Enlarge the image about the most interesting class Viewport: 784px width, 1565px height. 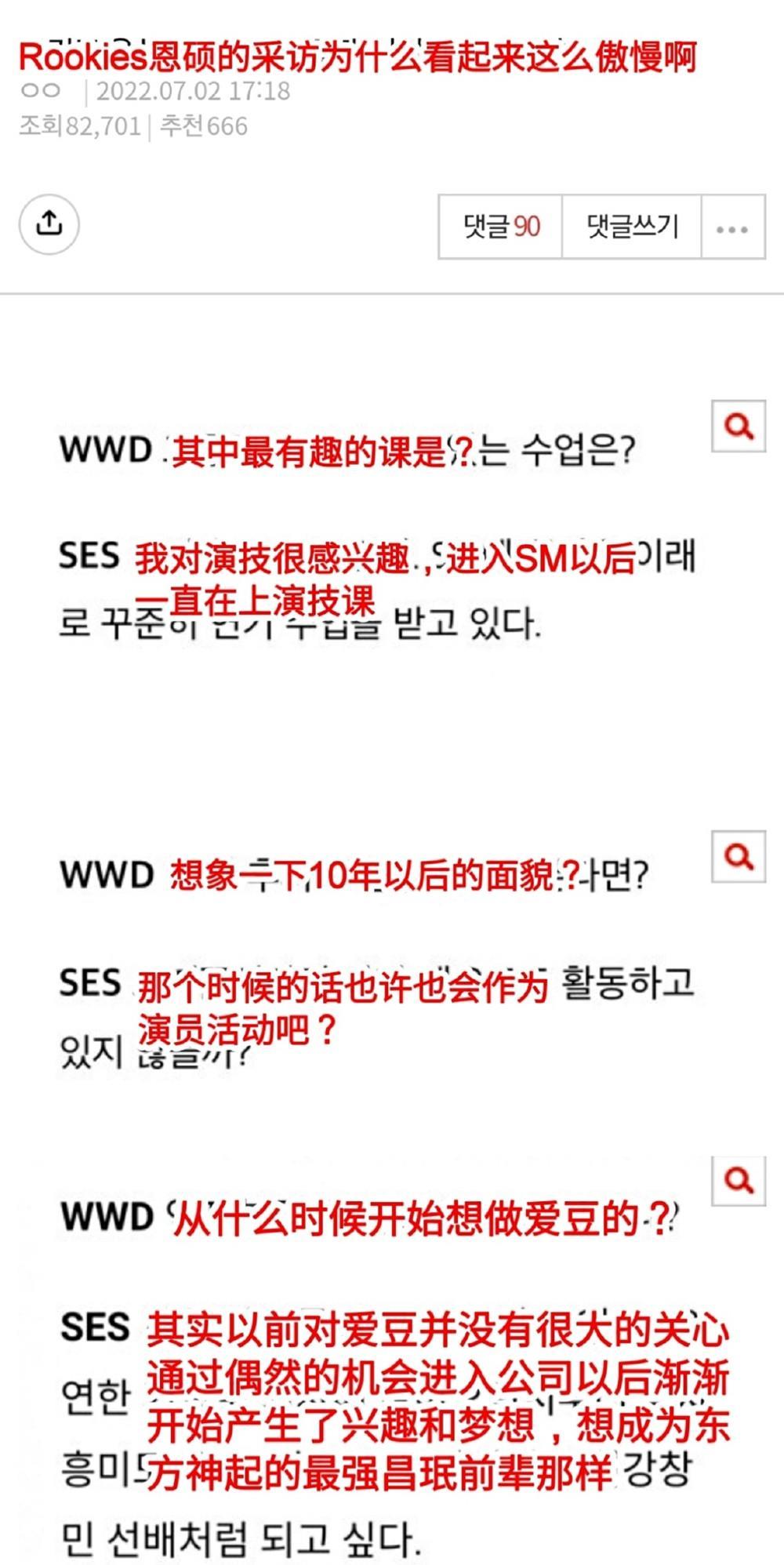pos(738,427)
